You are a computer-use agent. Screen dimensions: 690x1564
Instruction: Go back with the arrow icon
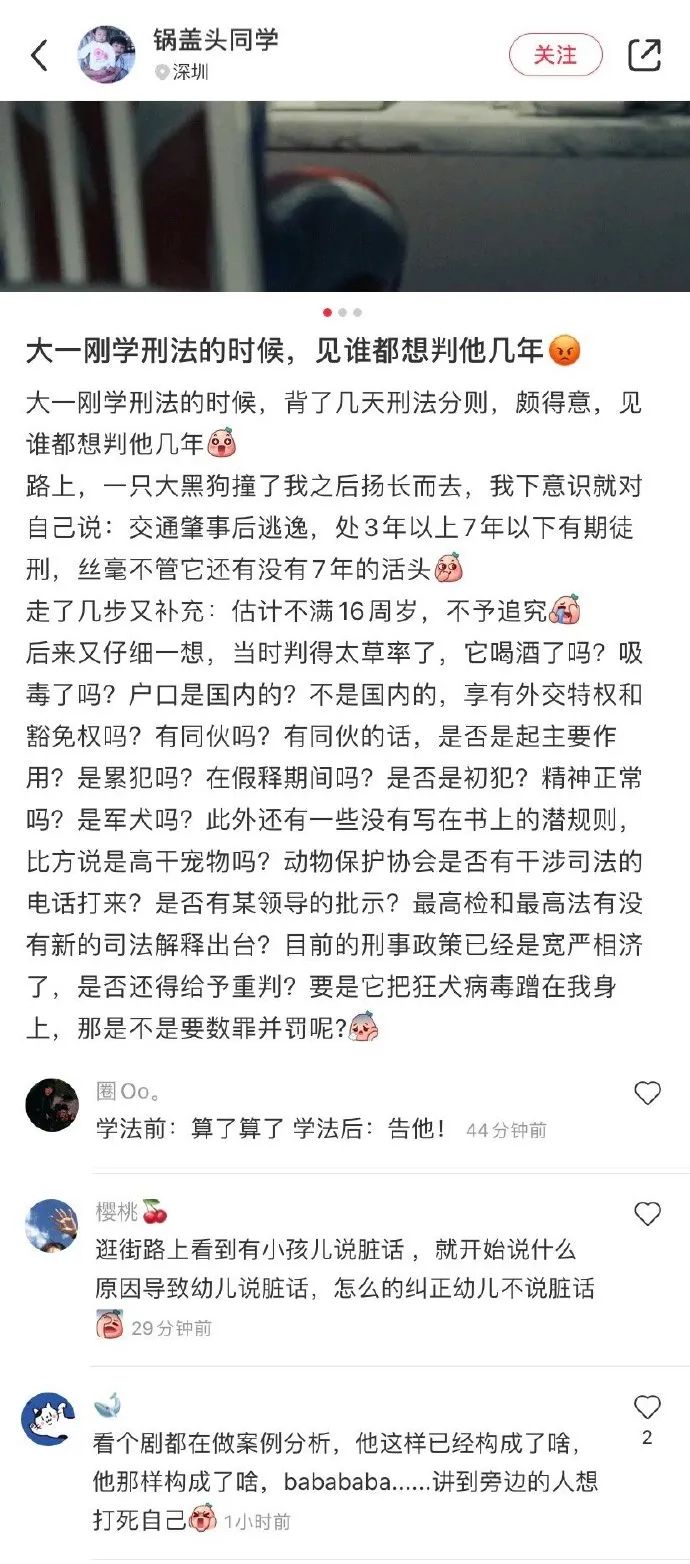39,56
